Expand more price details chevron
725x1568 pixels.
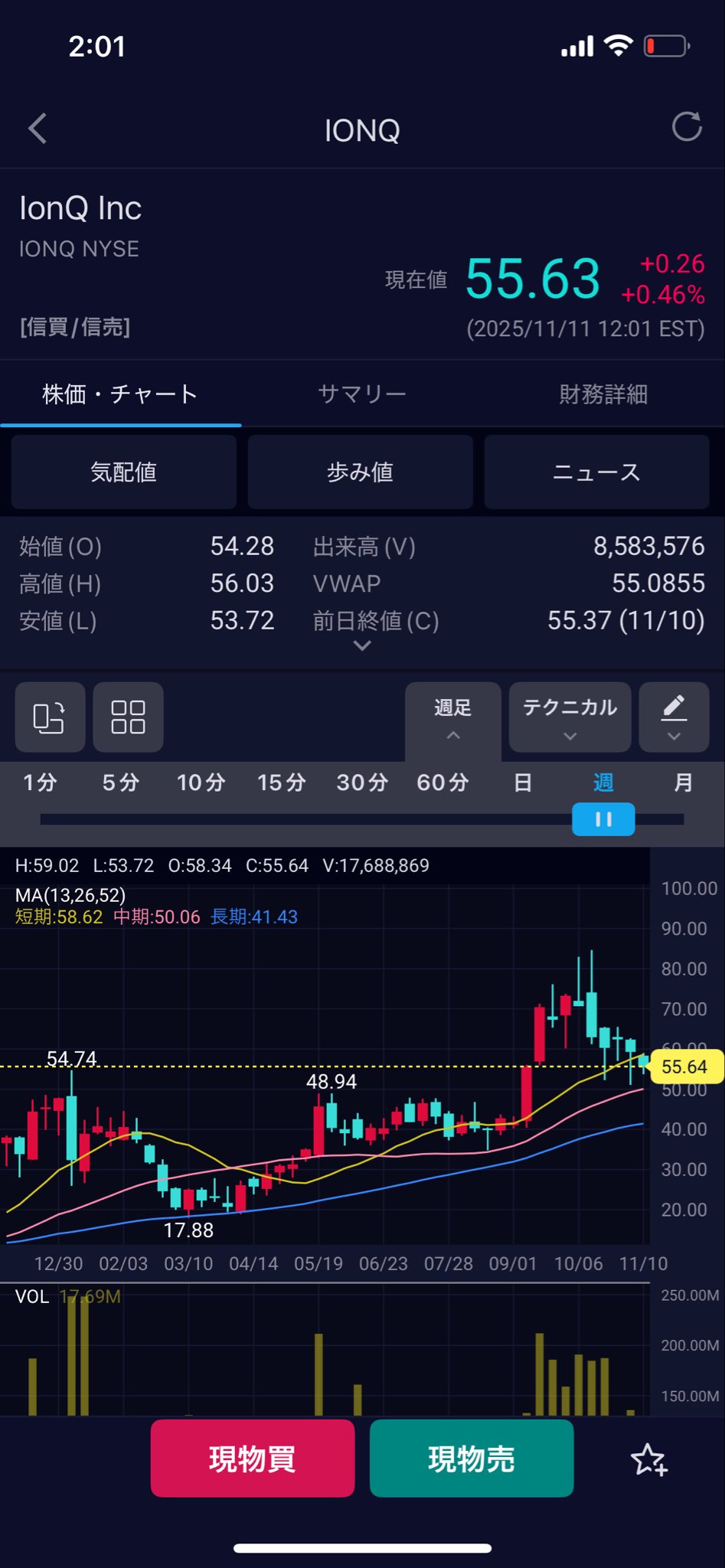362,645
